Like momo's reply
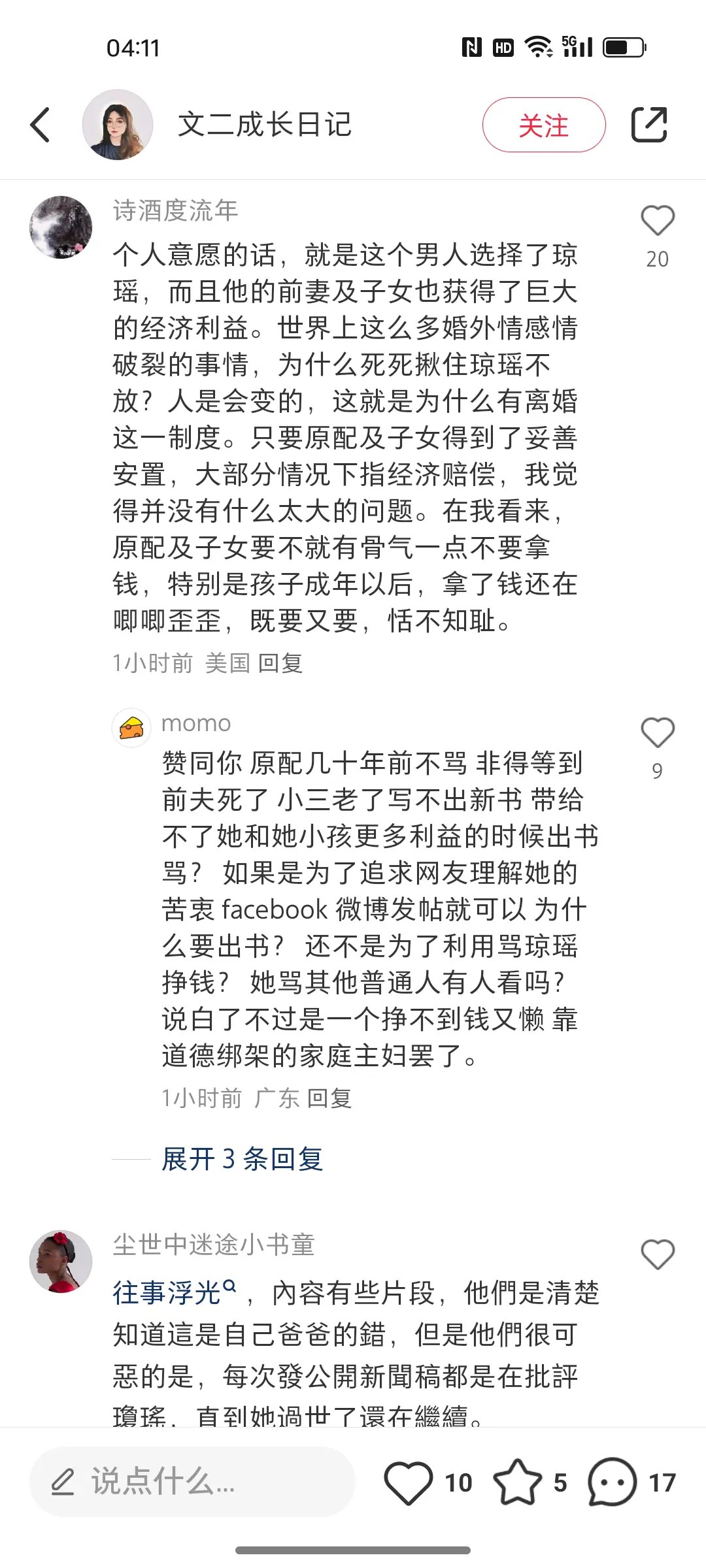The height and width of the screenshot is (1568, 706). click(657, 732)
